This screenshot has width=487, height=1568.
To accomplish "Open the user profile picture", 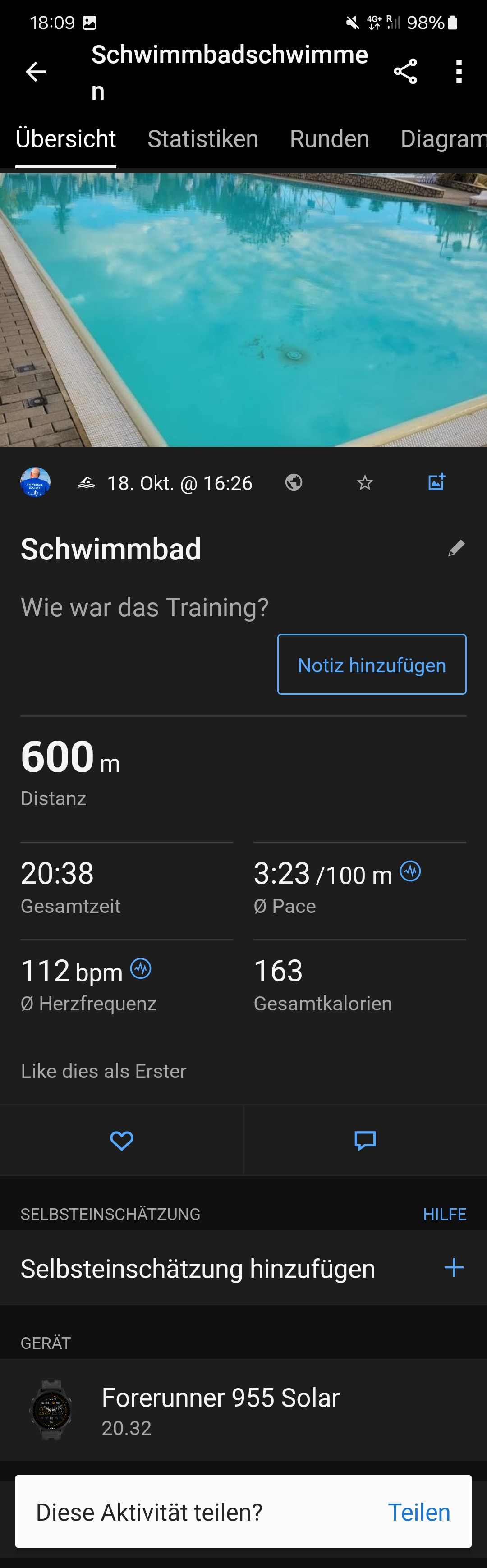I will coord(35,483).
